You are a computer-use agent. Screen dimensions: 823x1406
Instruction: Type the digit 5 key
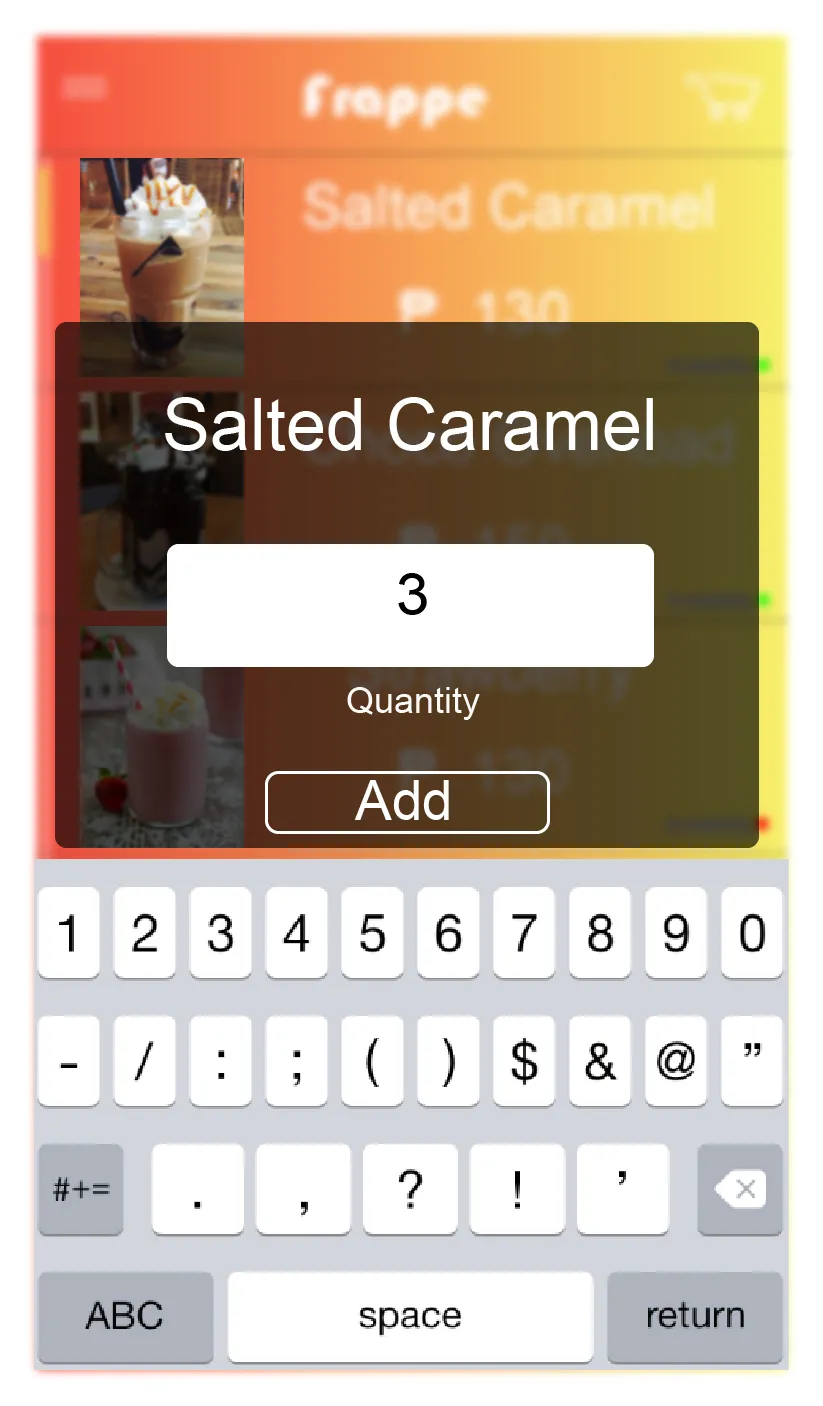(x=372, y=933)
